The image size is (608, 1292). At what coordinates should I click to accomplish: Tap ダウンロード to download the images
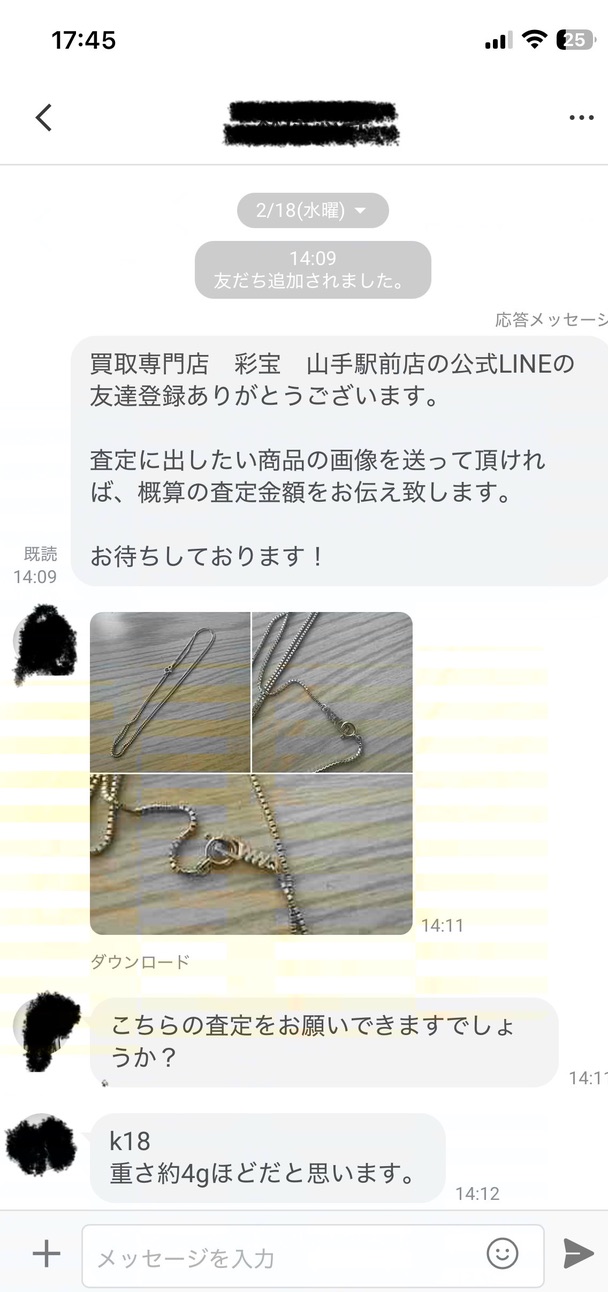point(140,962)
